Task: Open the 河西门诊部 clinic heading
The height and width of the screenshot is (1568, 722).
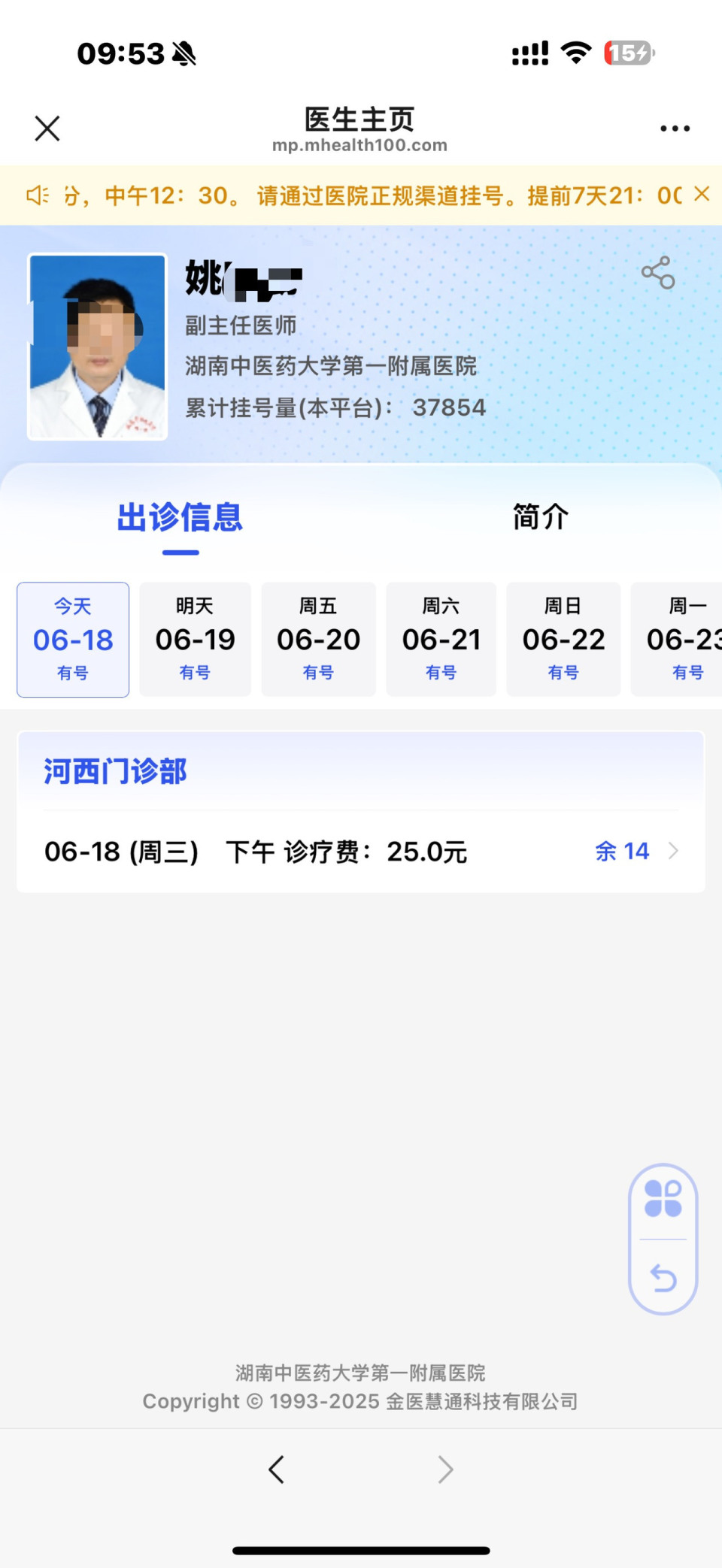Action: click(x=114, y=770)
